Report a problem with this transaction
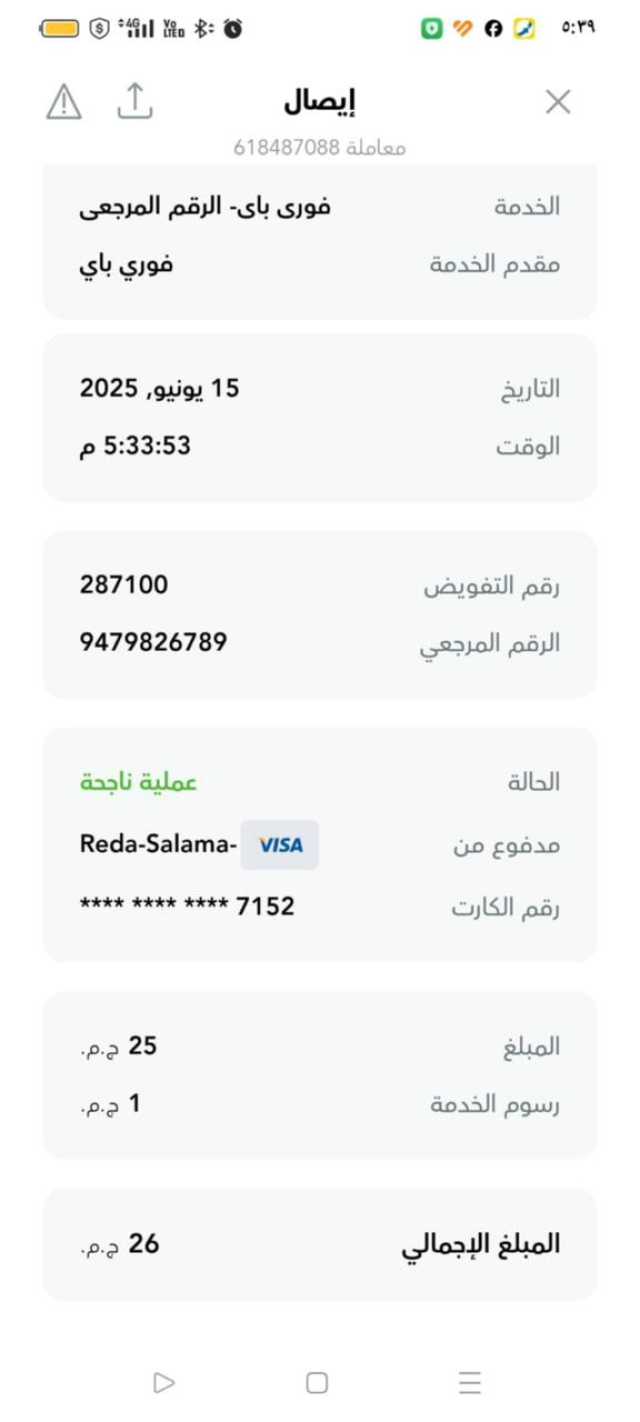640x1422 pixels. (64, 100)
